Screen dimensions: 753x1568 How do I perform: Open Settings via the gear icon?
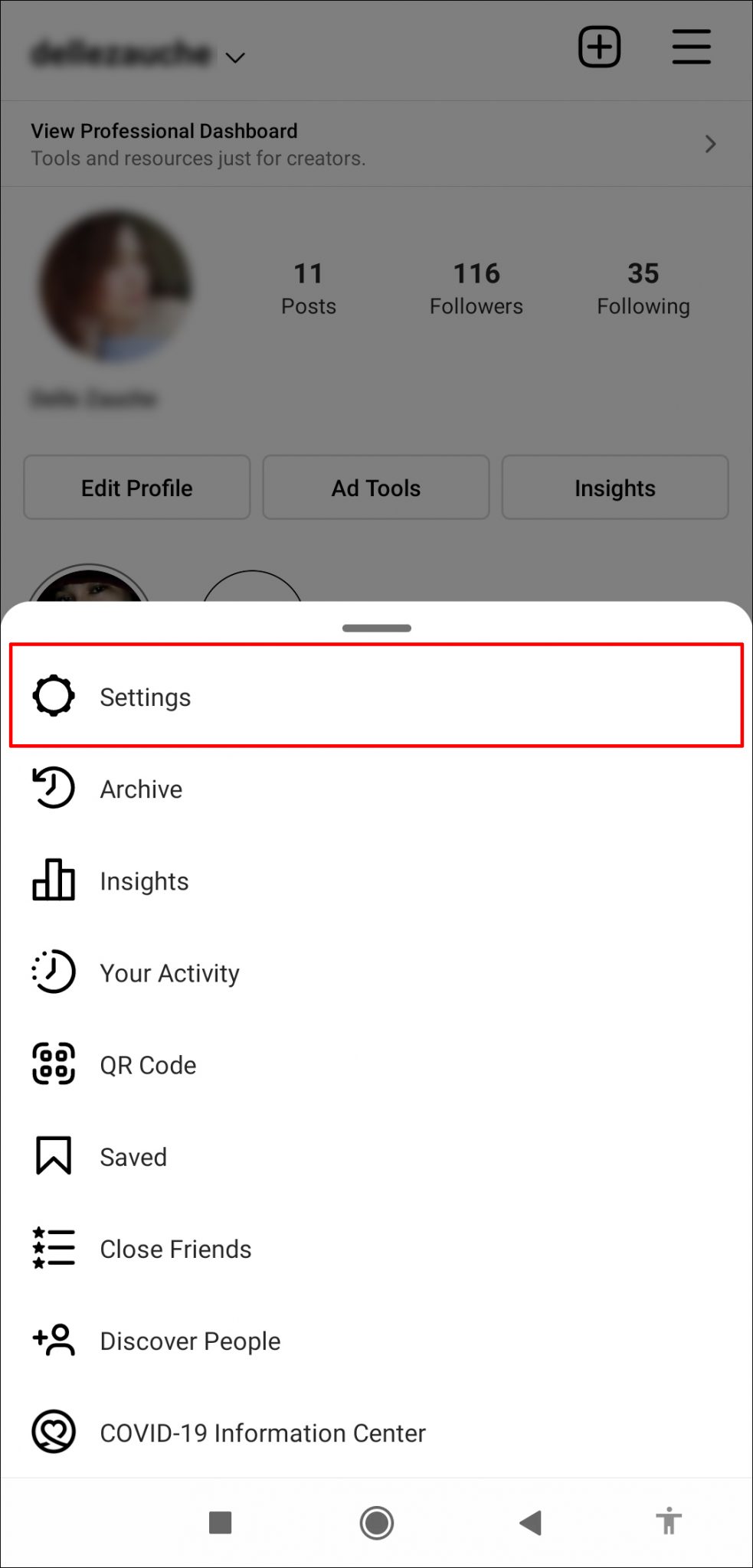(53, 696)
